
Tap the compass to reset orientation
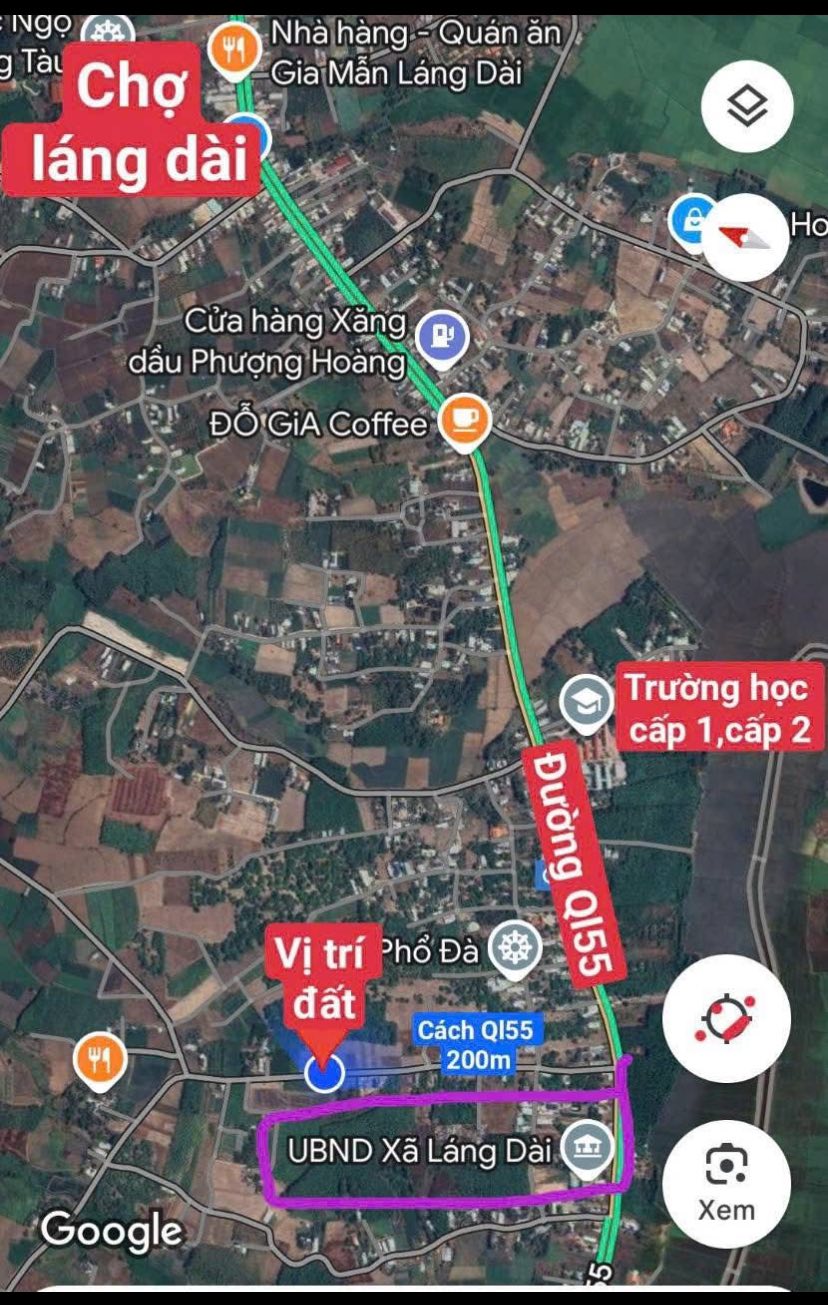745,237
